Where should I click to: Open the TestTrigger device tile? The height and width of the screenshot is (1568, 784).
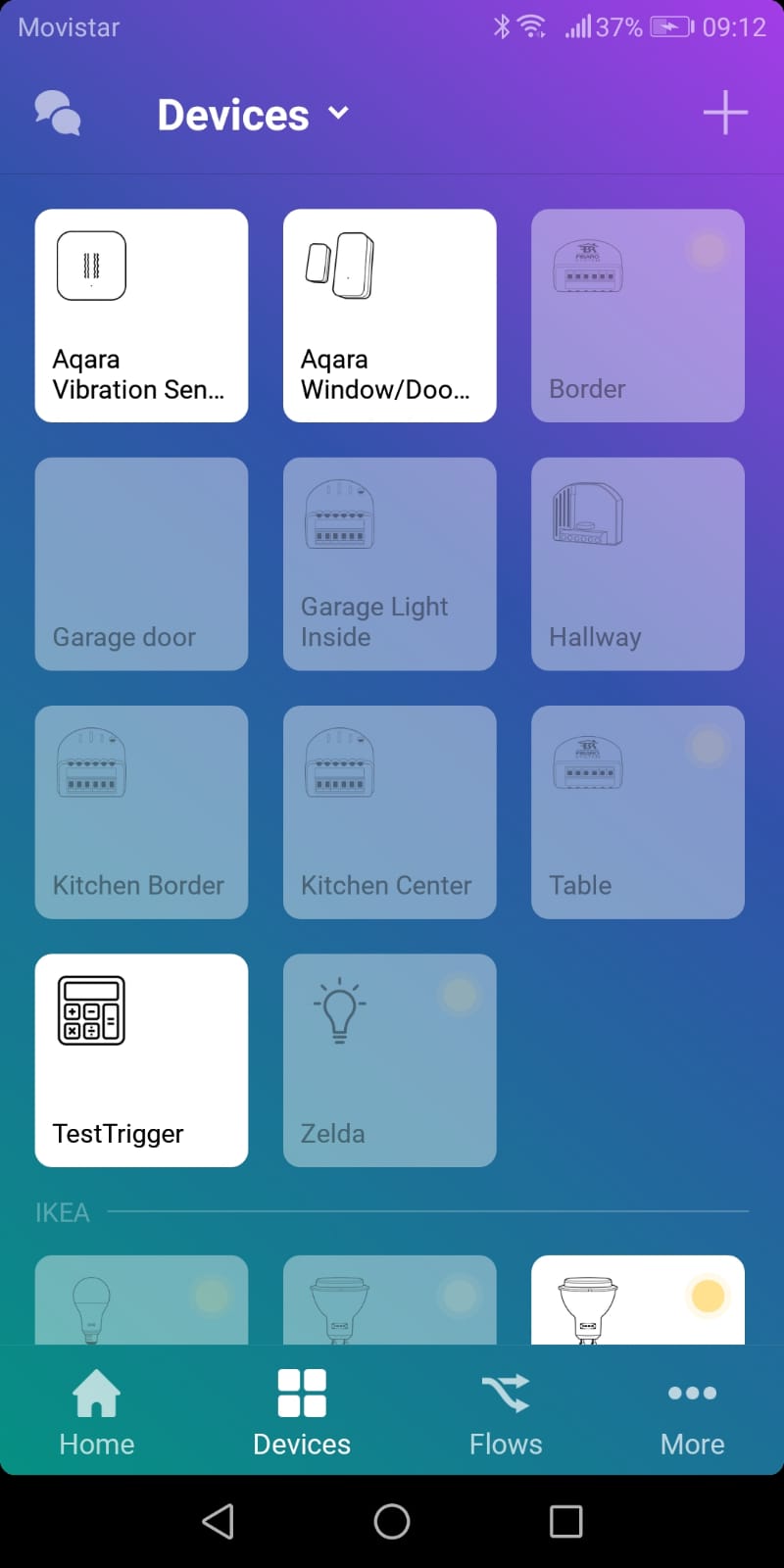[141, 1059]
